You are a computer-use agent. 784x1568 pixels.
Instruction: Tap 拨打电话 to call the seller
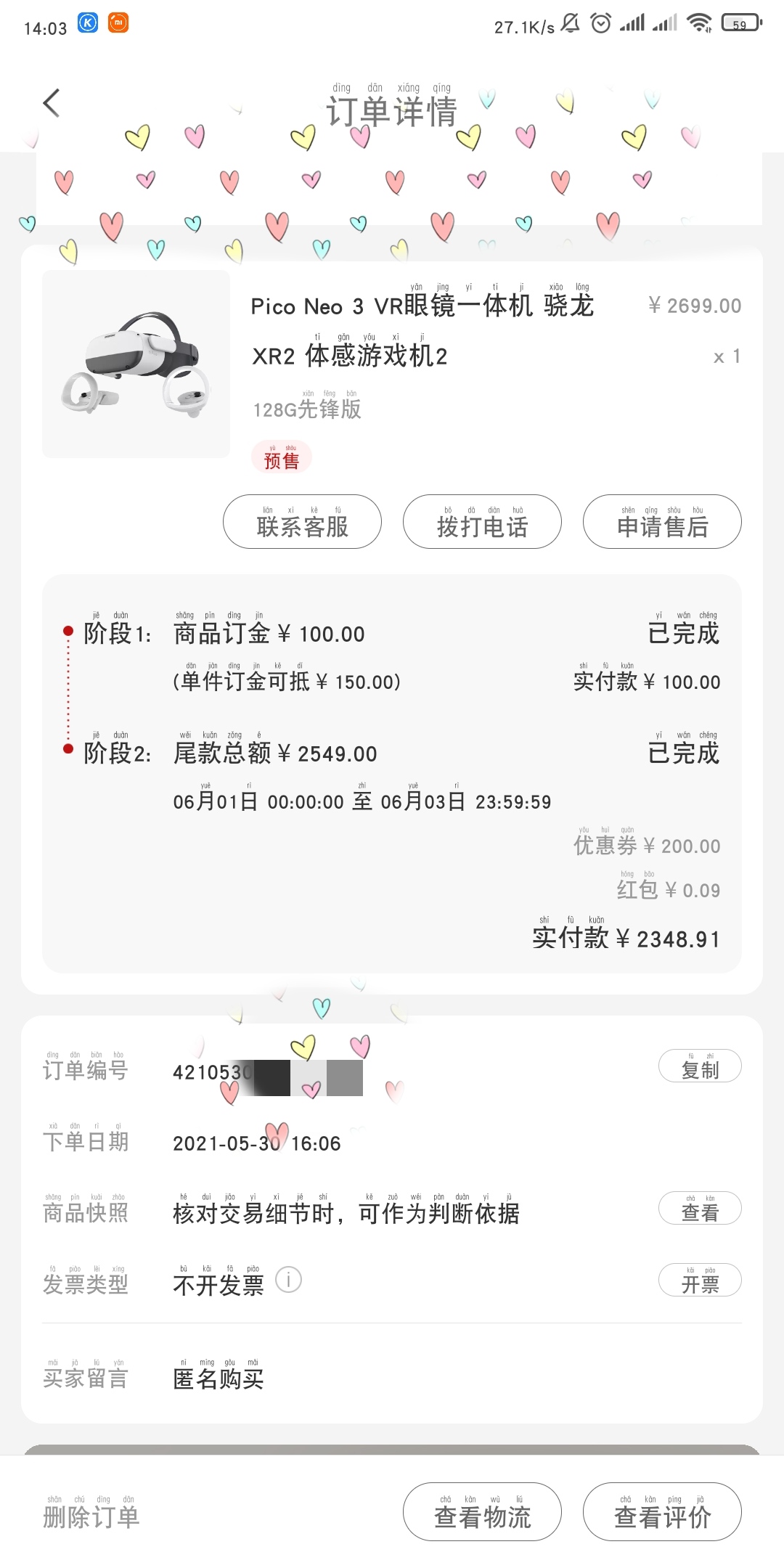click(x=482, y=522)
